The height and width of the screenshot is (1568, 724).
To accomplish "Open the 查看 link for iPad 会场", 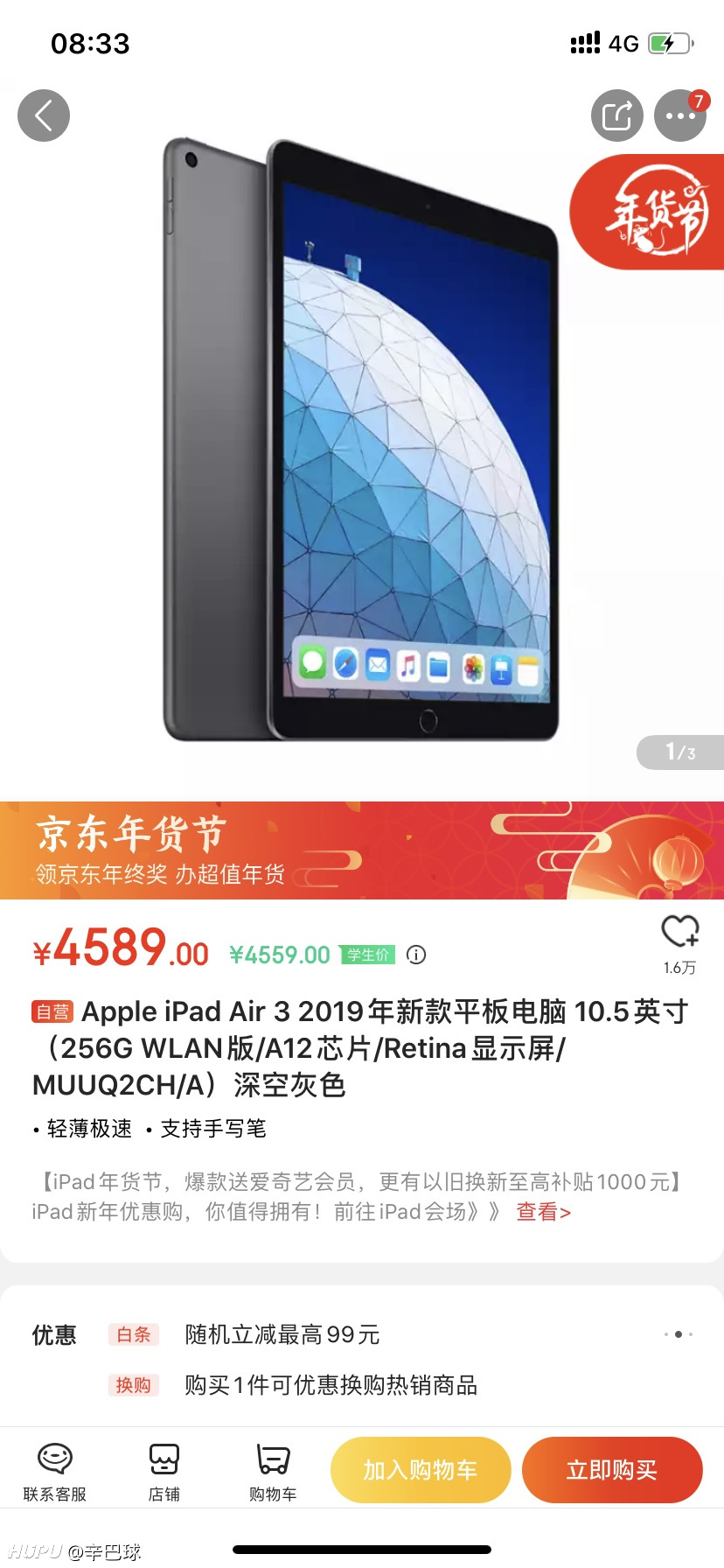I will point(543,1212).
